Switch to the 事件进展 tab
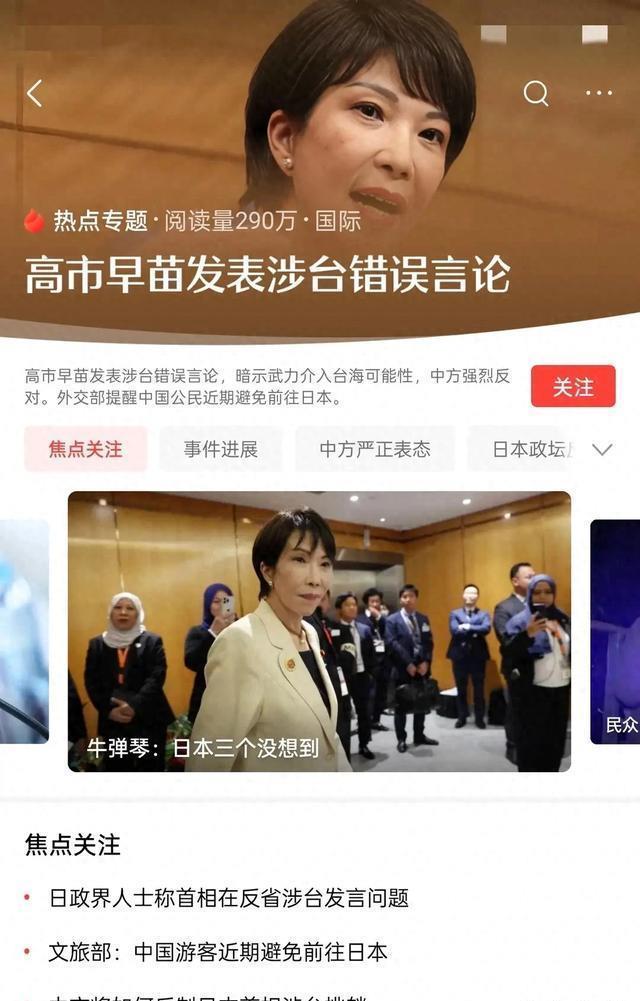640x1001 pixels. [220, 449]
